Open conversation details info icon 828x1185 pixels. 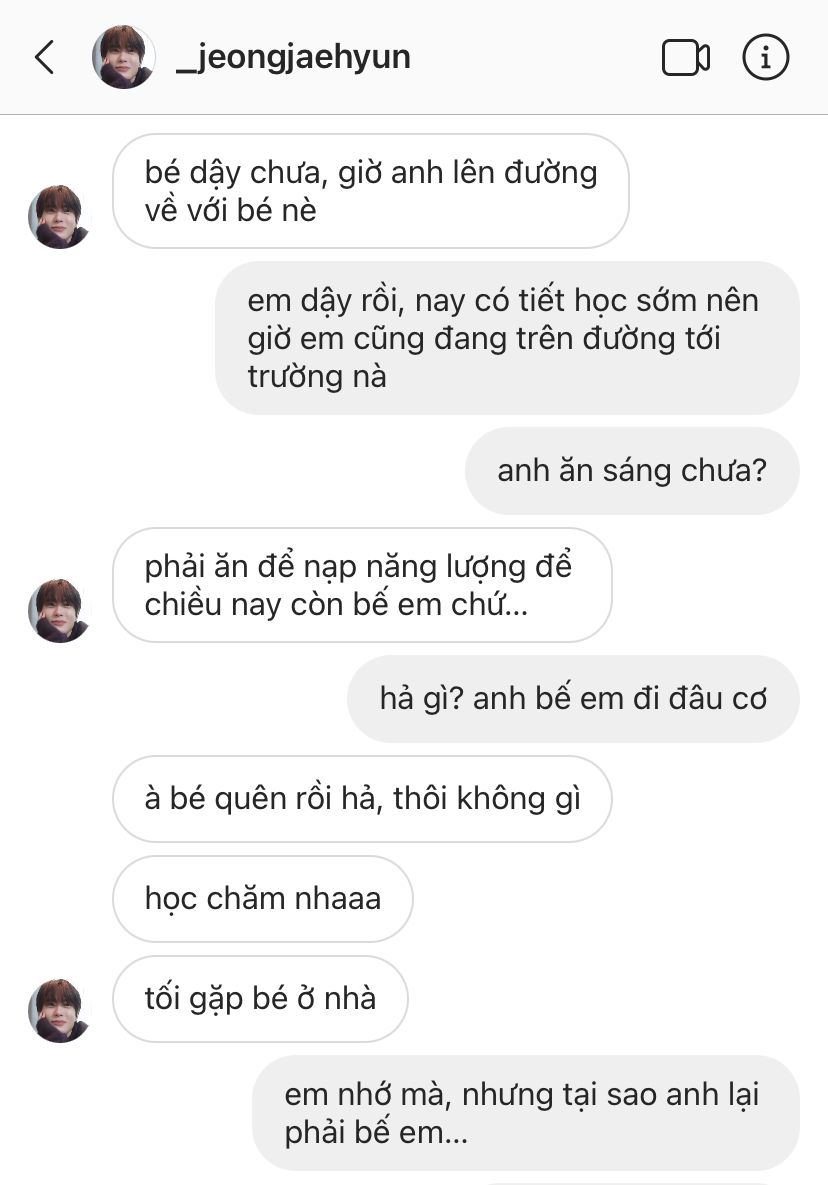766,58
